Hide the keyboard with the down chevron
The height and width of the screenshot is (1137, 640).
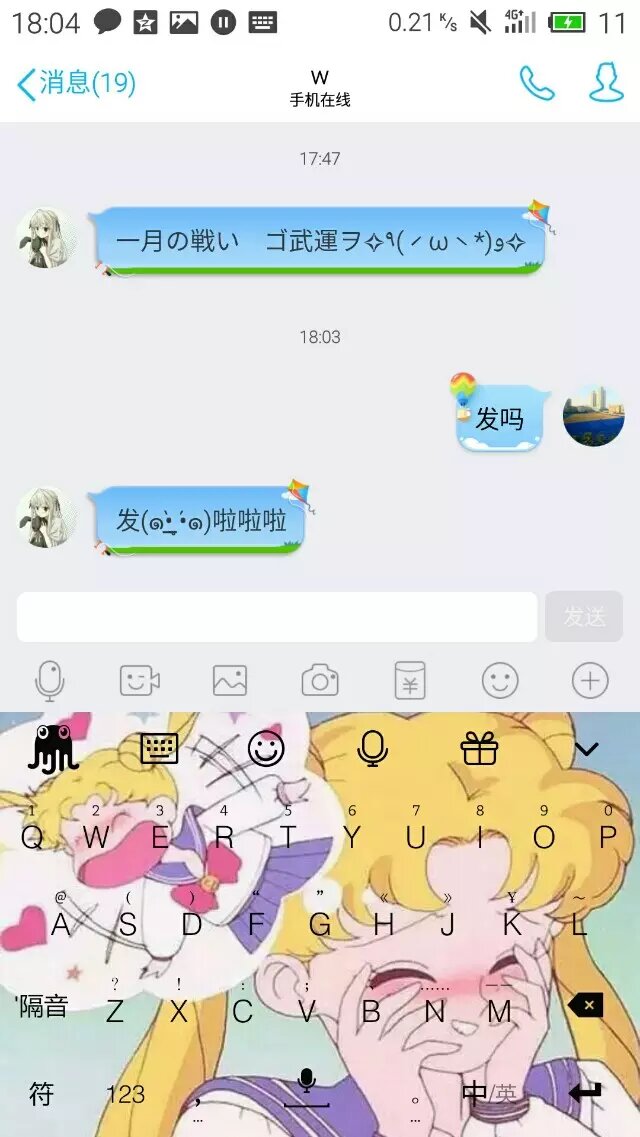click(x=586, y=748)
